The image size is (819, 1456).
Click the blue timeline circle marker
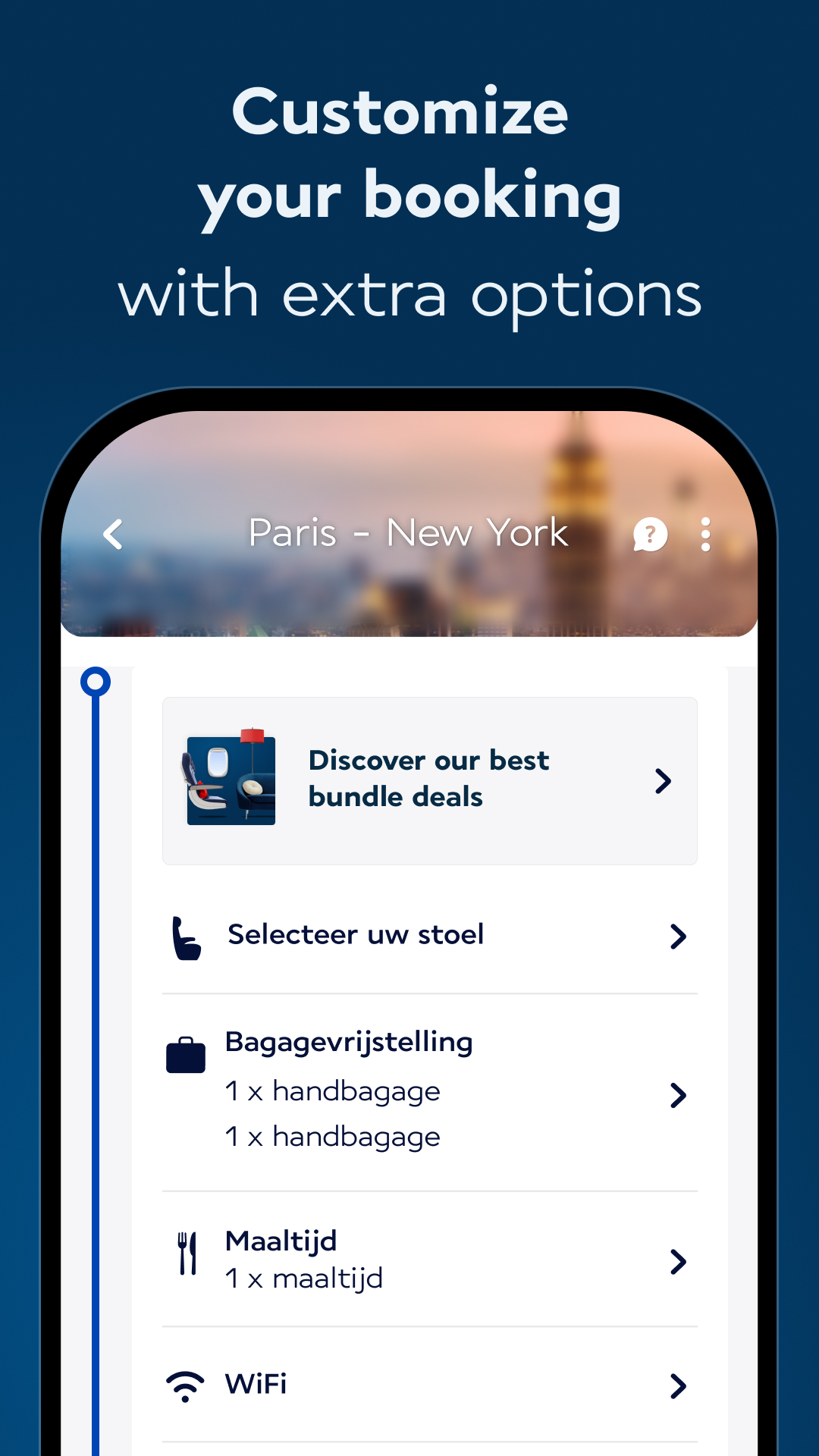point(95,680)
